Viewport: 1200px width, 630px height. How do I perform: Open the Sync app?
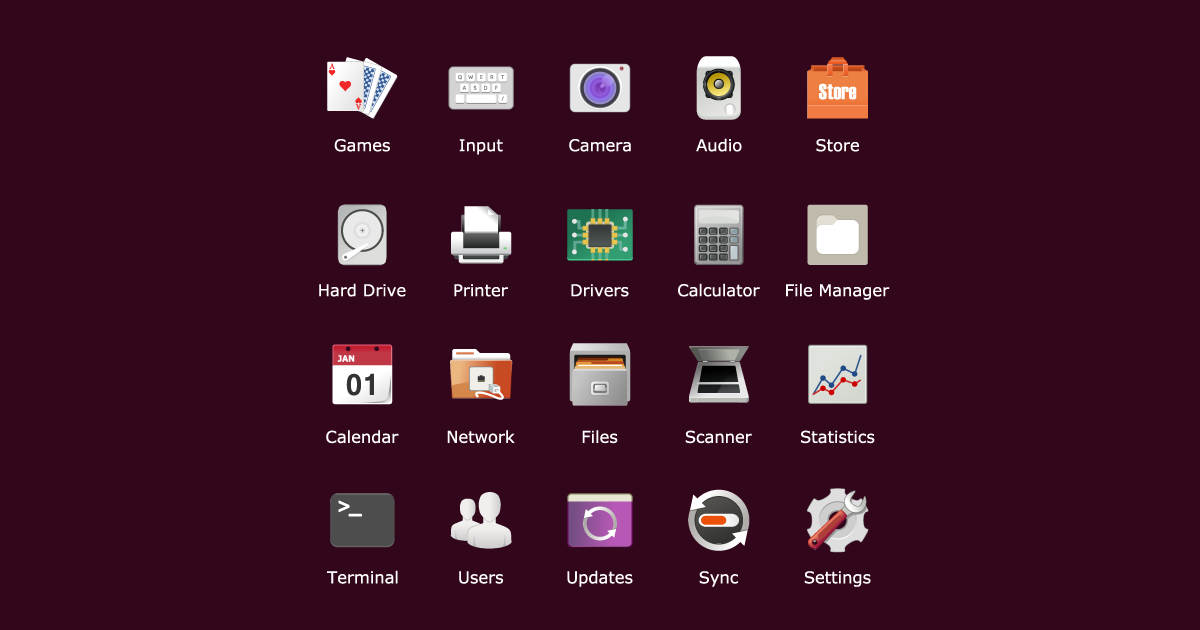pyautogui.click(x=719, y=520)
